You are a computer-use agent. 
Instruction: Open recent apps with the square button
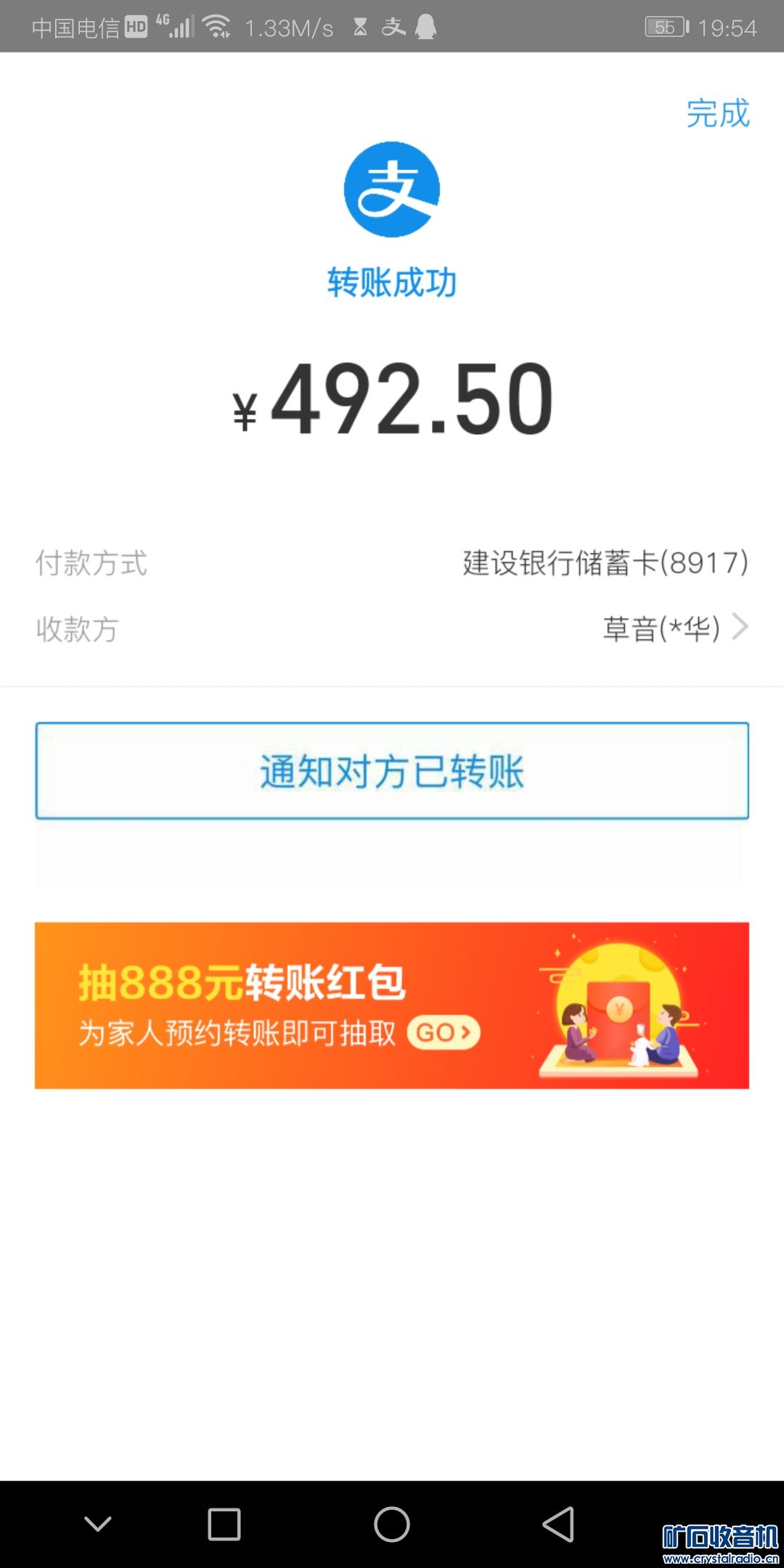[224, 1524]
